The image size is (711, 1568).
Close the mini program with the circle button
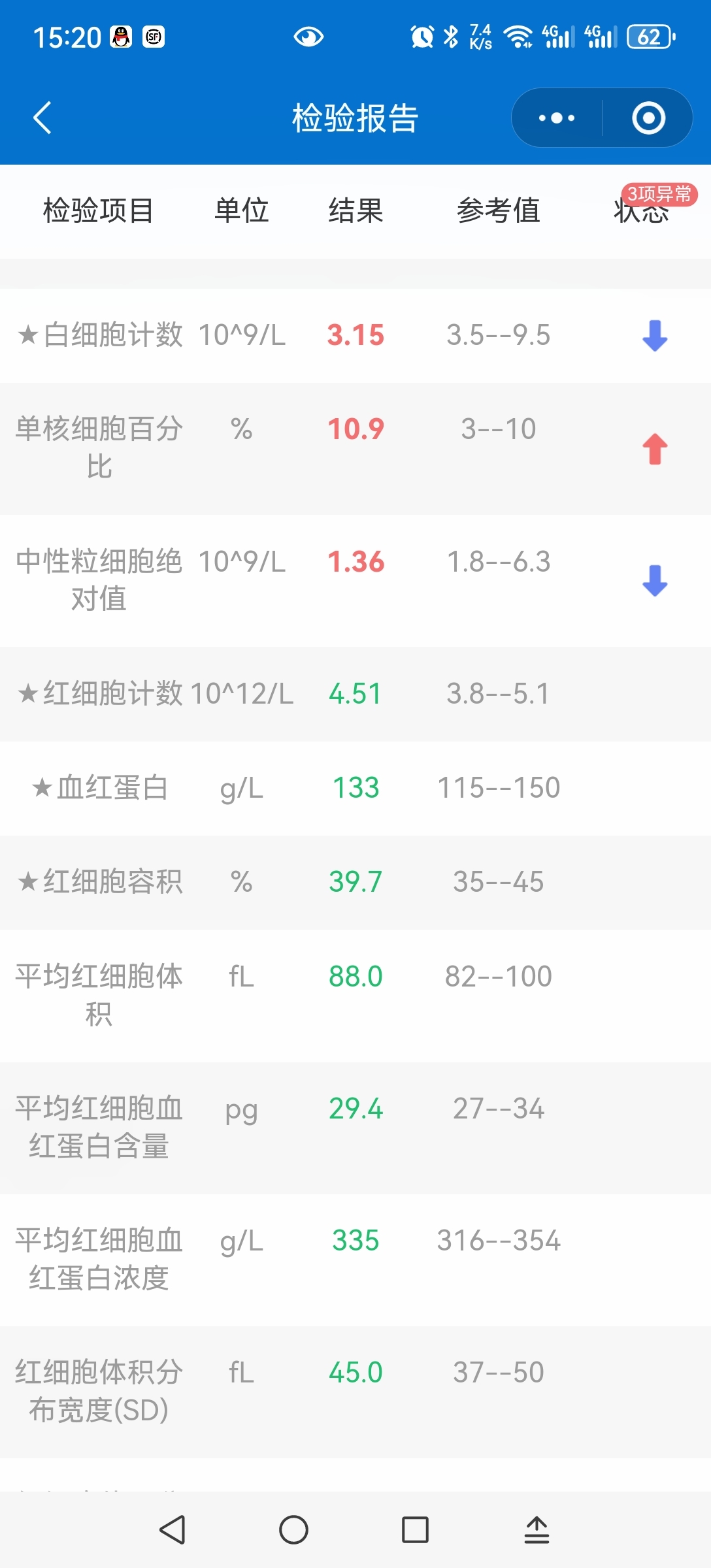point(648,118)
